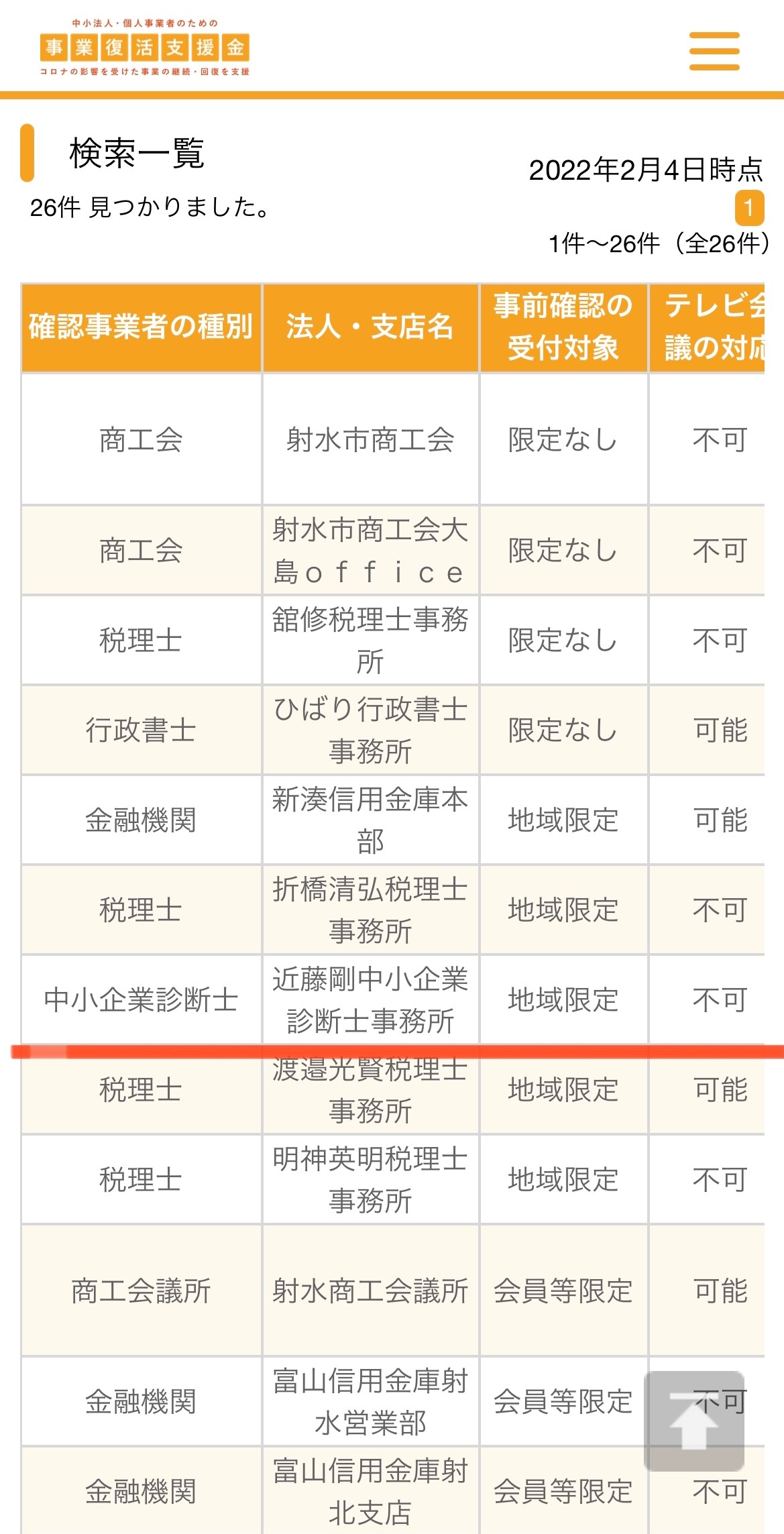Open the hamburger menu
The image size is (784, 1534).
coord(714,51)
